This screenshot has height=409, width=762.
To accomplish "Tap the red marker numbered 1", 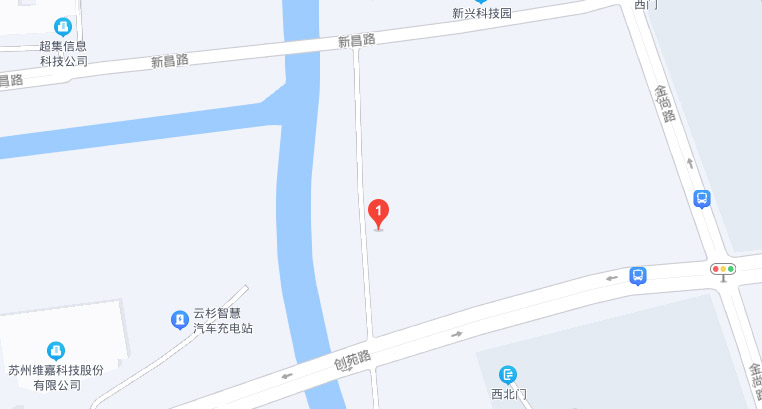I will [x=379, y=212].
